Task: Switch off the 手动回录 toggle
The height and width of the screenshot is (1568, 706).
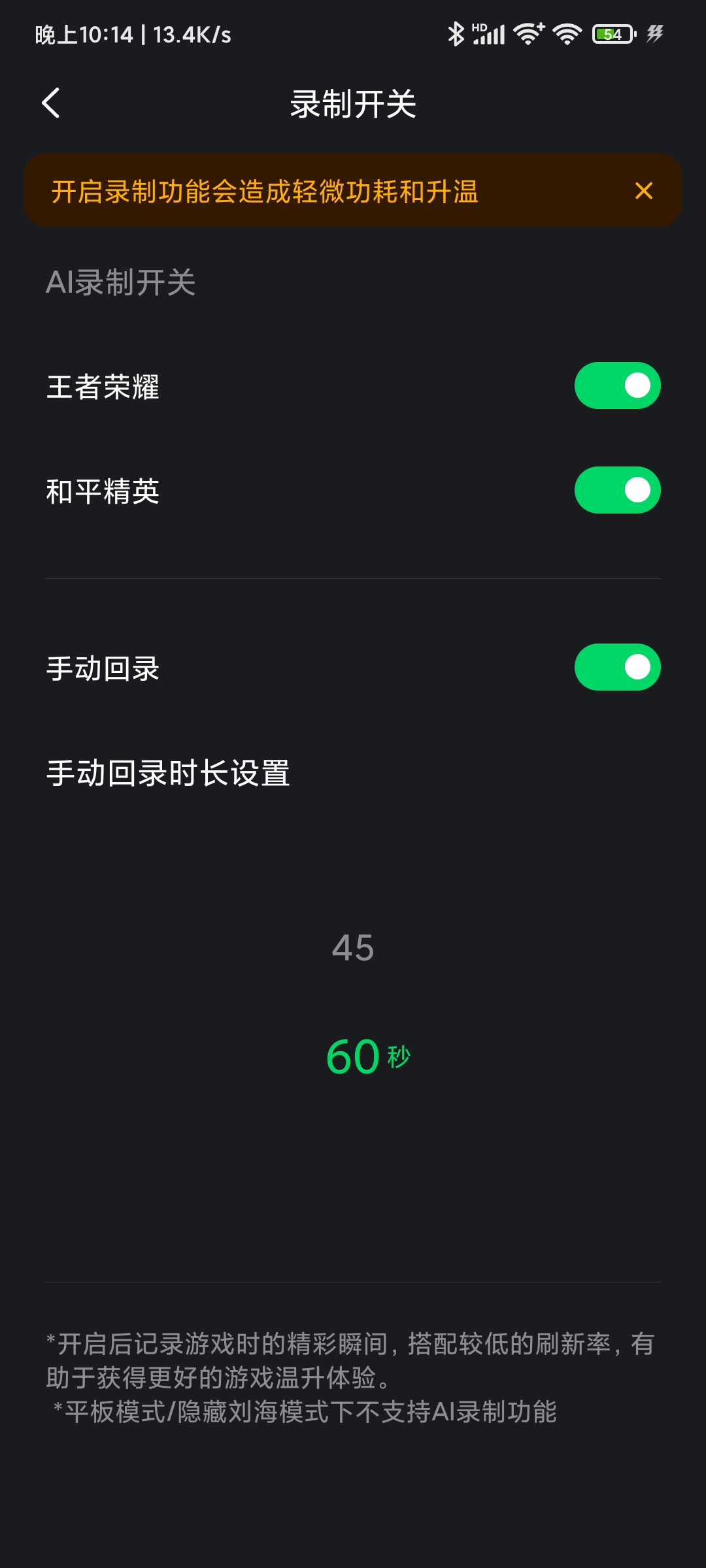Action: click(x=617, y=667)
